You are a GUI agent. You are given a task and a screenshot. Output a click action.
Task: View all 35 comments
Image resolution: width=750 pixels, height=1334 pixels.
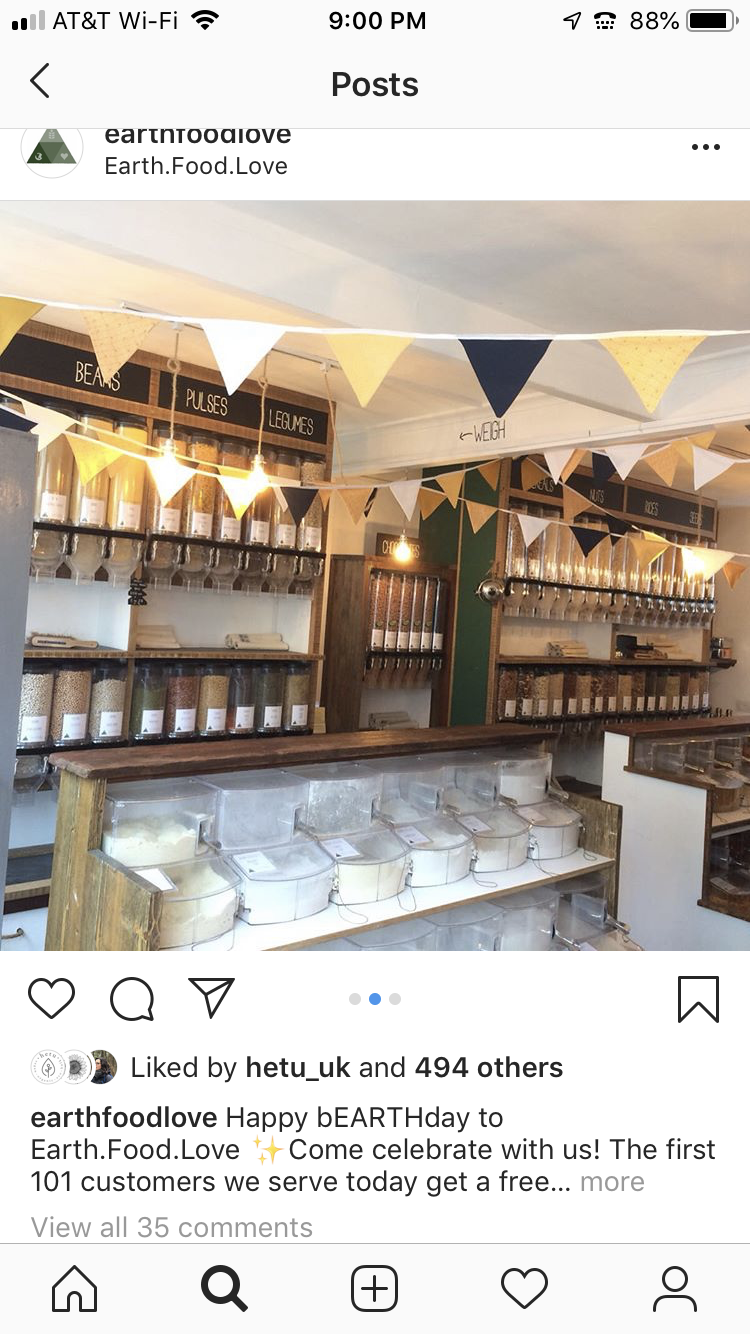[172, 1227]
